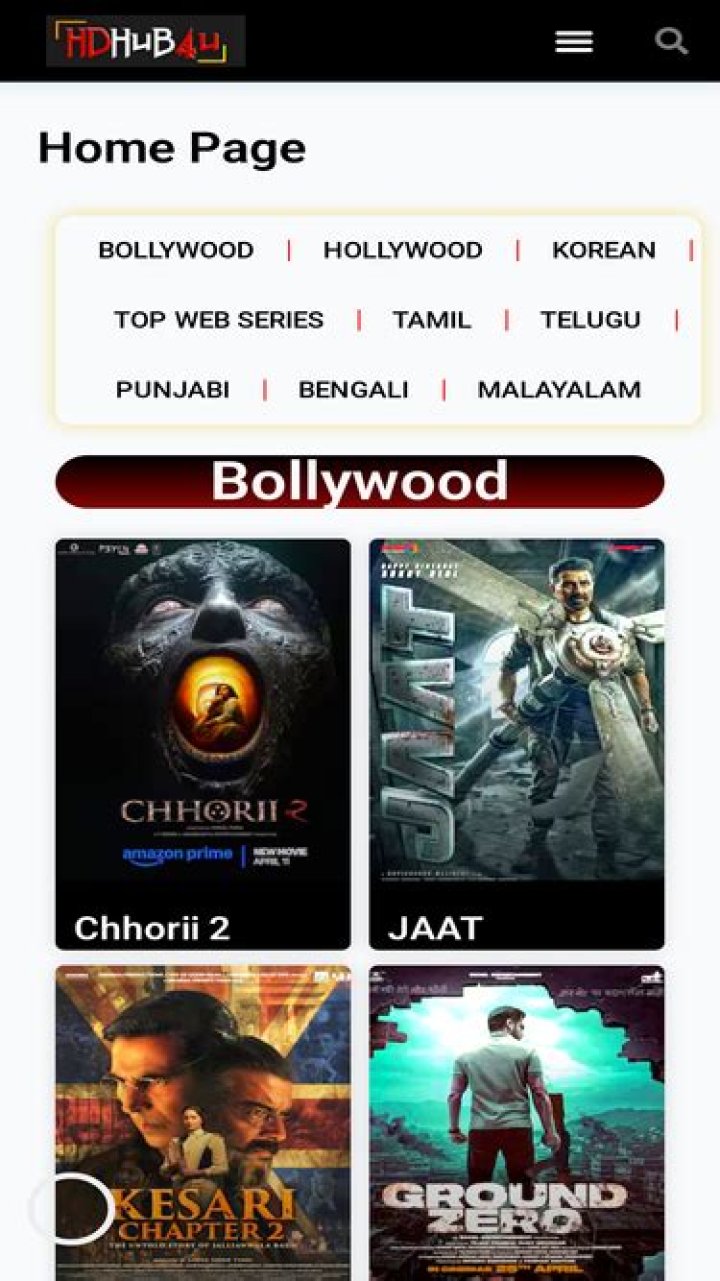
Task: Open the Ground Zero movie poster
Action: pyautogui.click(x=516, y=1120)
